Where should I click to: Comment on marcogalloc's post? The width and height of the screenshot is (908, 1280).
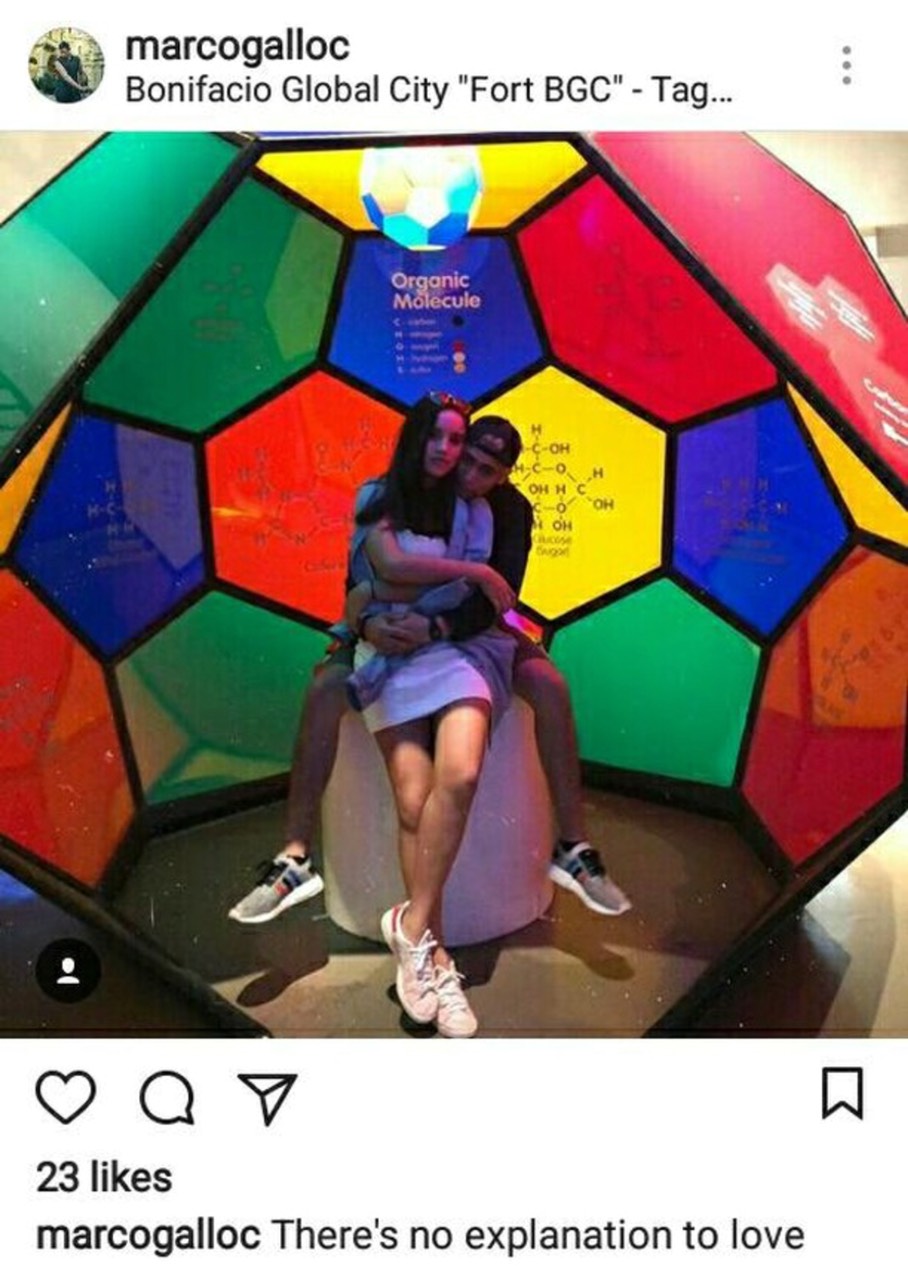165,1098
